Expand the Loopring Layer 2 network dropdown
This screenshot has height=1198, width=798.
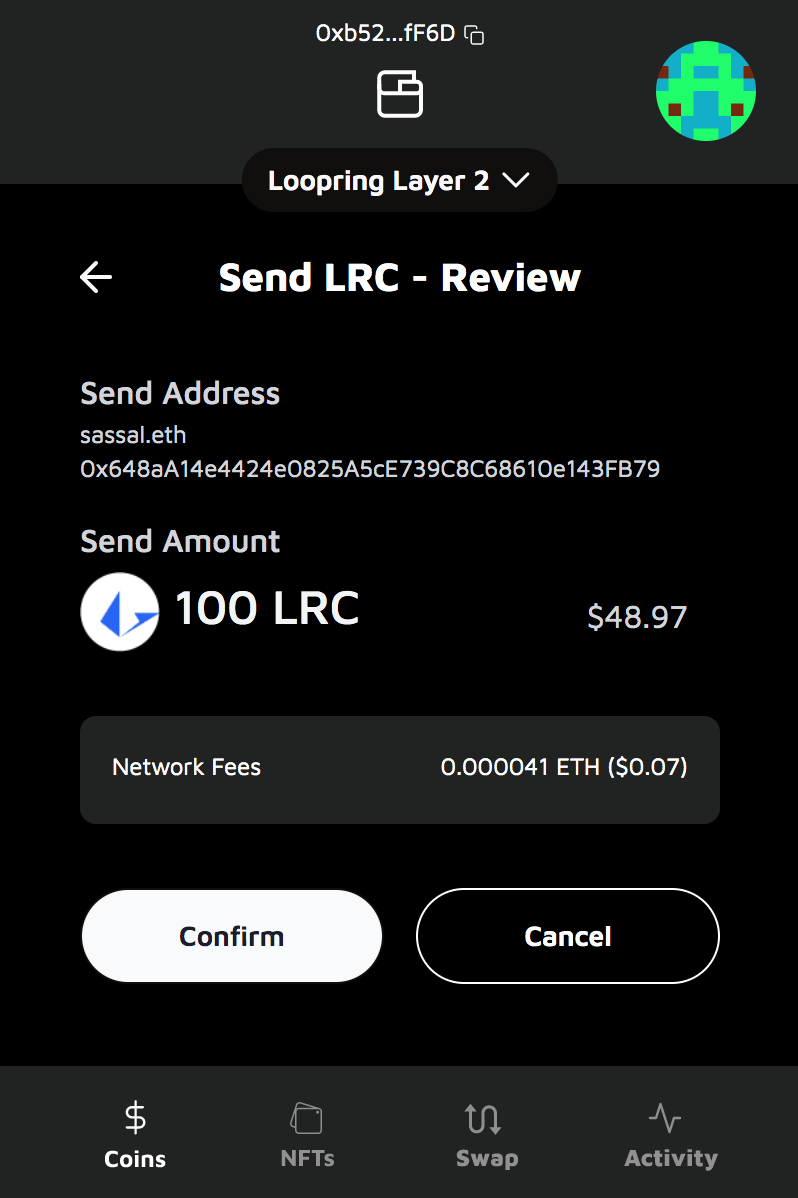click(399, 181)
